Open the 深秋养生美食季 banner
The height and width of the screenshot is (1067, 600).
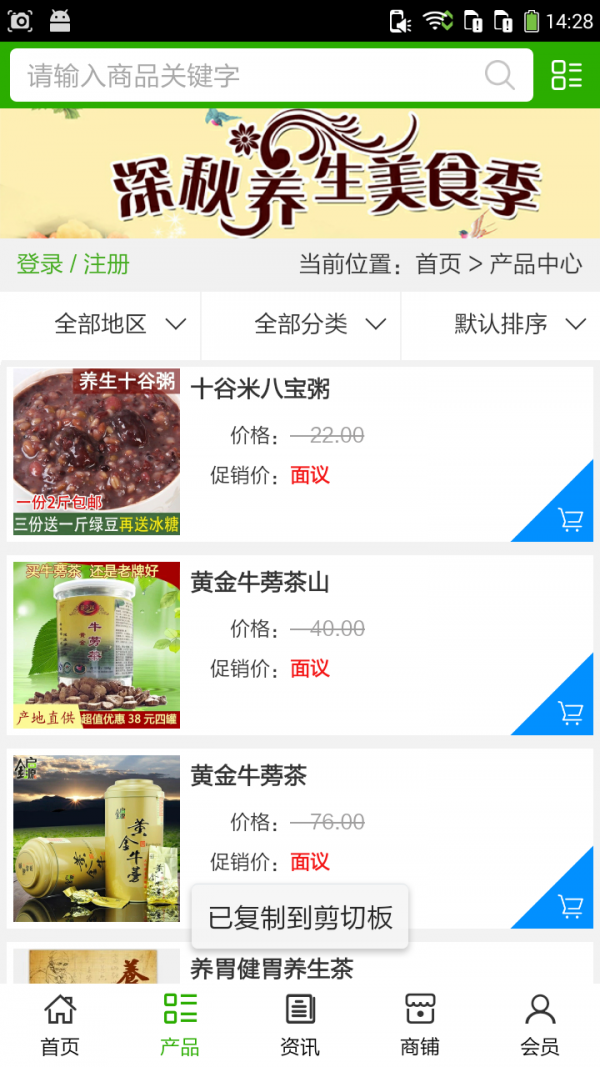pyautogui.click(x=300, y=174)
